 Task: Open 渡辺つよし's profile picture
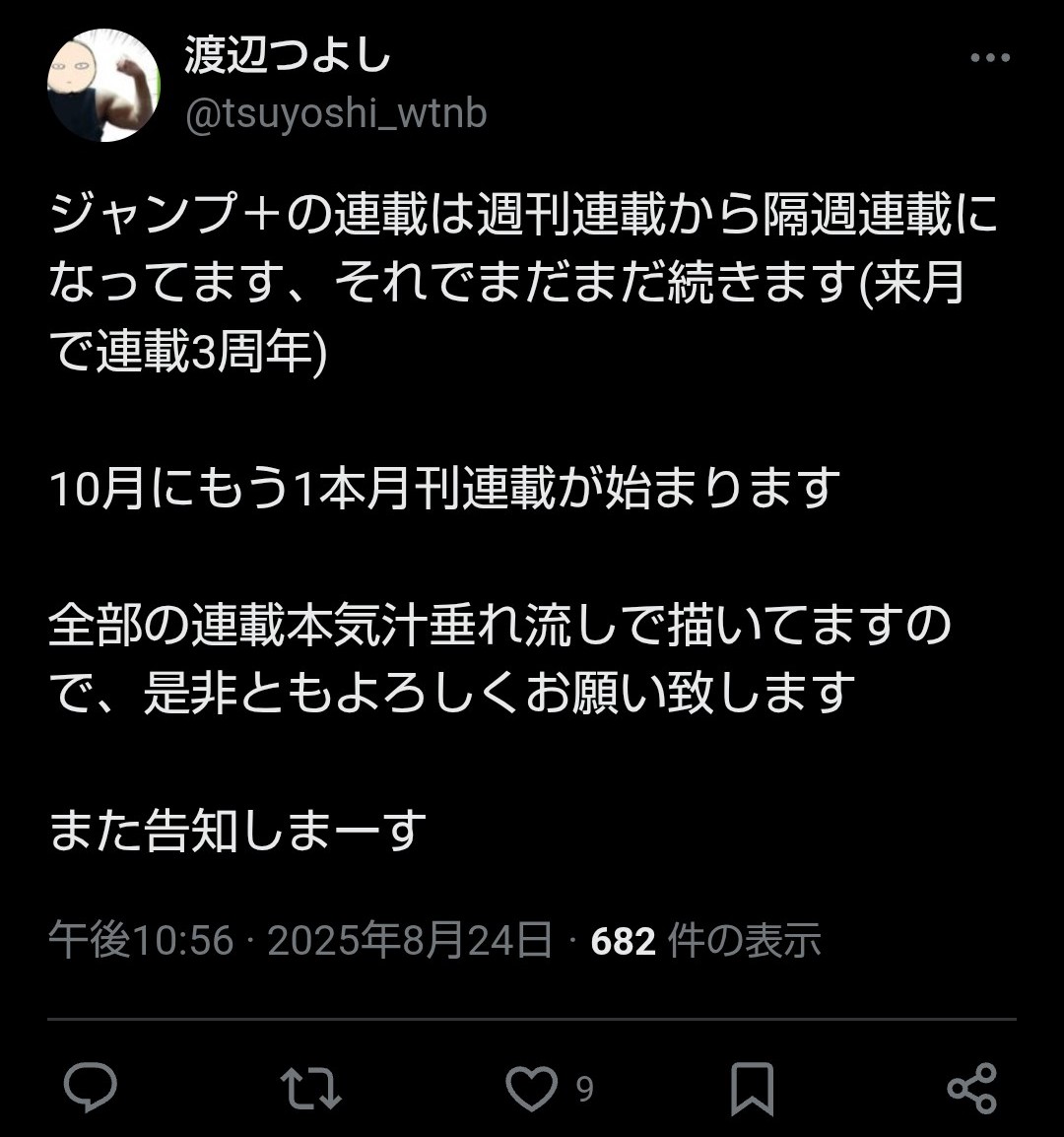click(x=103, y=86)
